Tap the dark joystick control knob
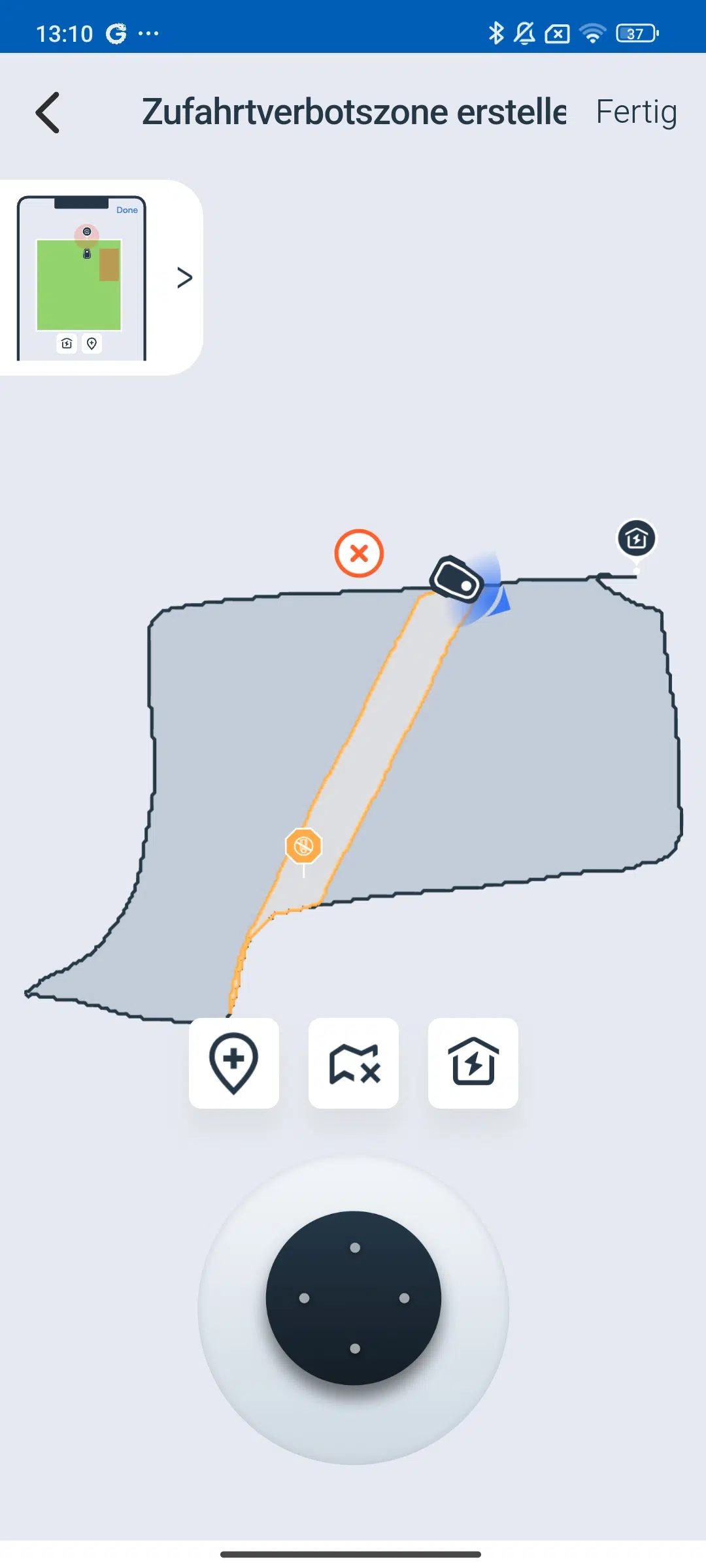This screenshot has width=706, height=1568. [x=354, y=1298]
